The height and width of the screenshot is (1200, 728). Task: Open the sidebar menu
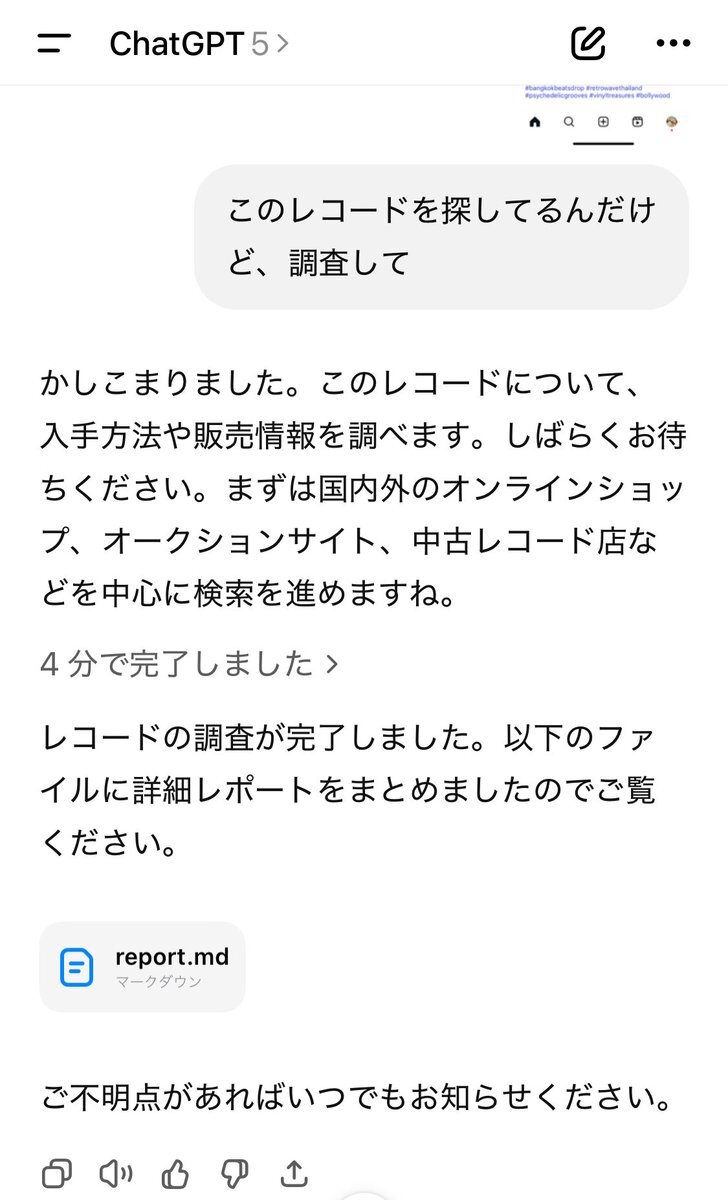(x=54, y=43)
